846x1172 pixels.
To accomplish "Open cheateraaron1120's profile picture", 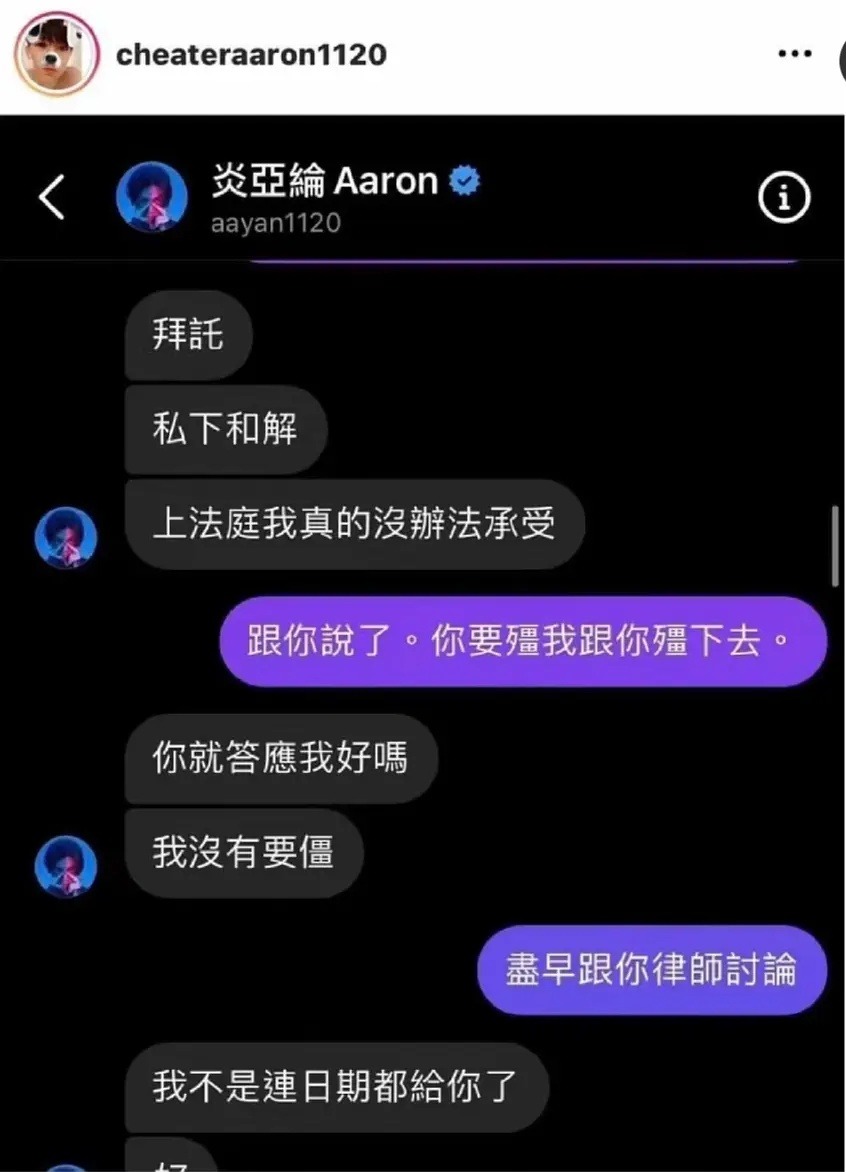I will [x=56, y=54].
